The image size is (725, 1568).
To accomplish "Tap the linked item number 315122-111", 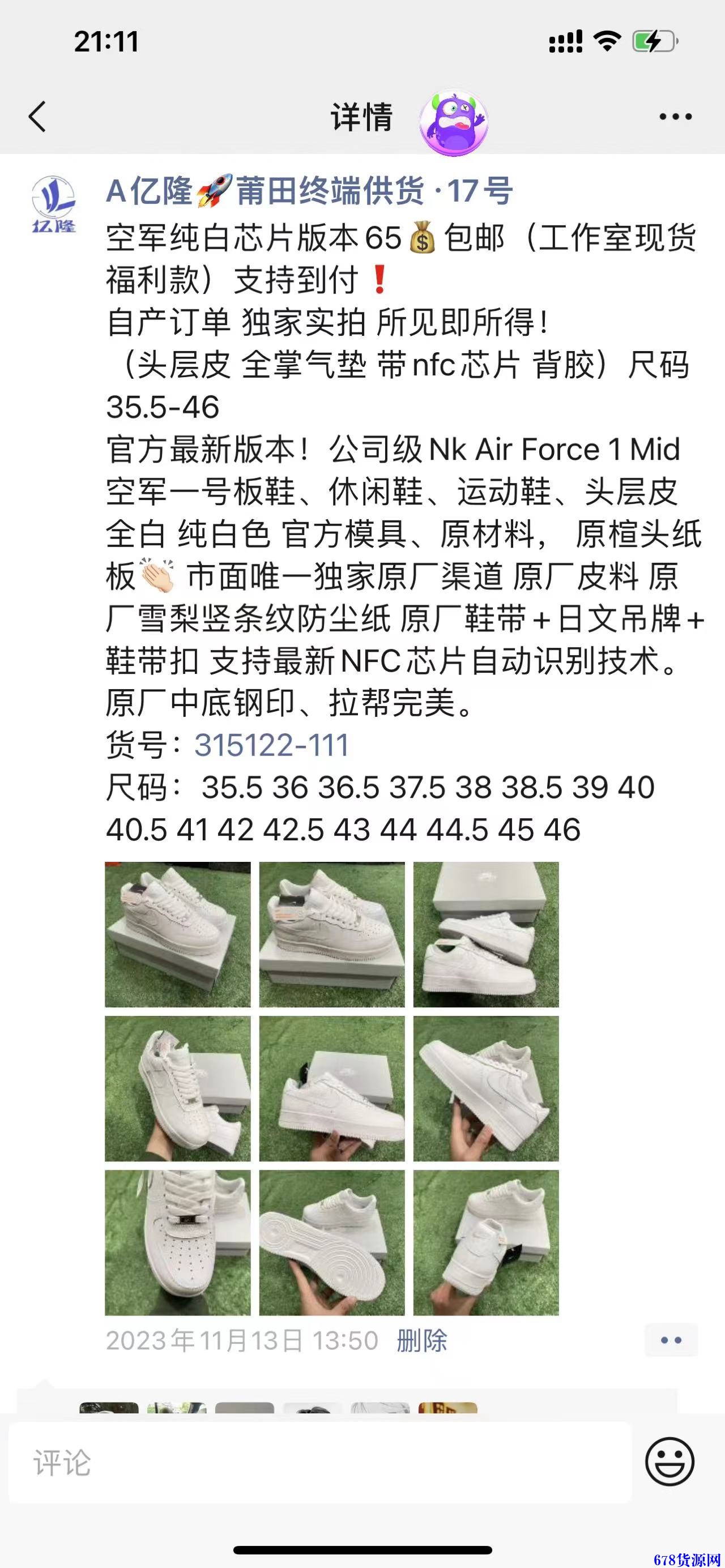I will pyautogui.click(x=271, y=745).
